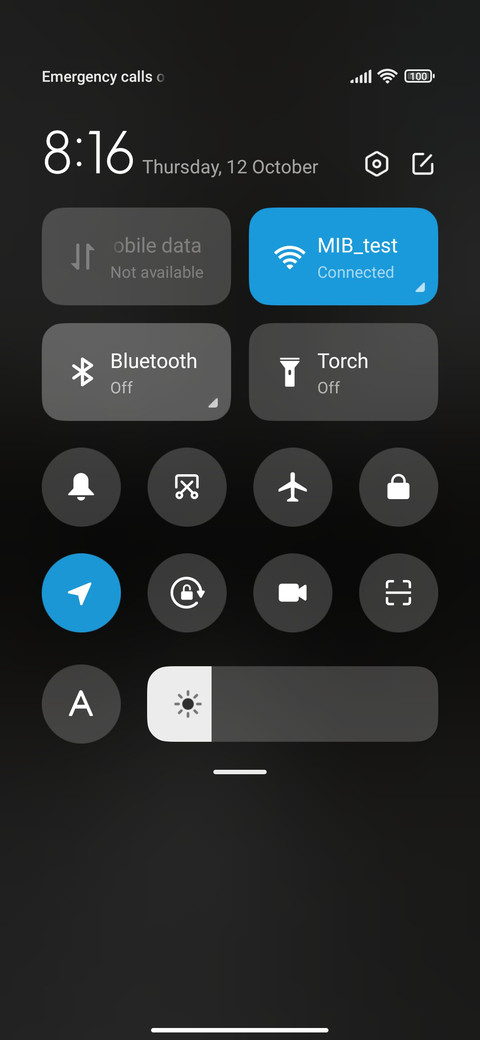Expand Bluetooth options via the tile's corner arrow

(213, 403)
